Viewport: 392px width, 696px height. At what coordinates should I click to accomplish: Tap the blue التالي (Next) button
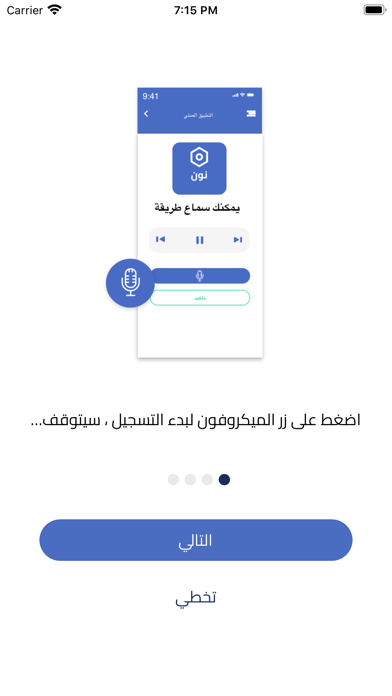pos(196,540)
